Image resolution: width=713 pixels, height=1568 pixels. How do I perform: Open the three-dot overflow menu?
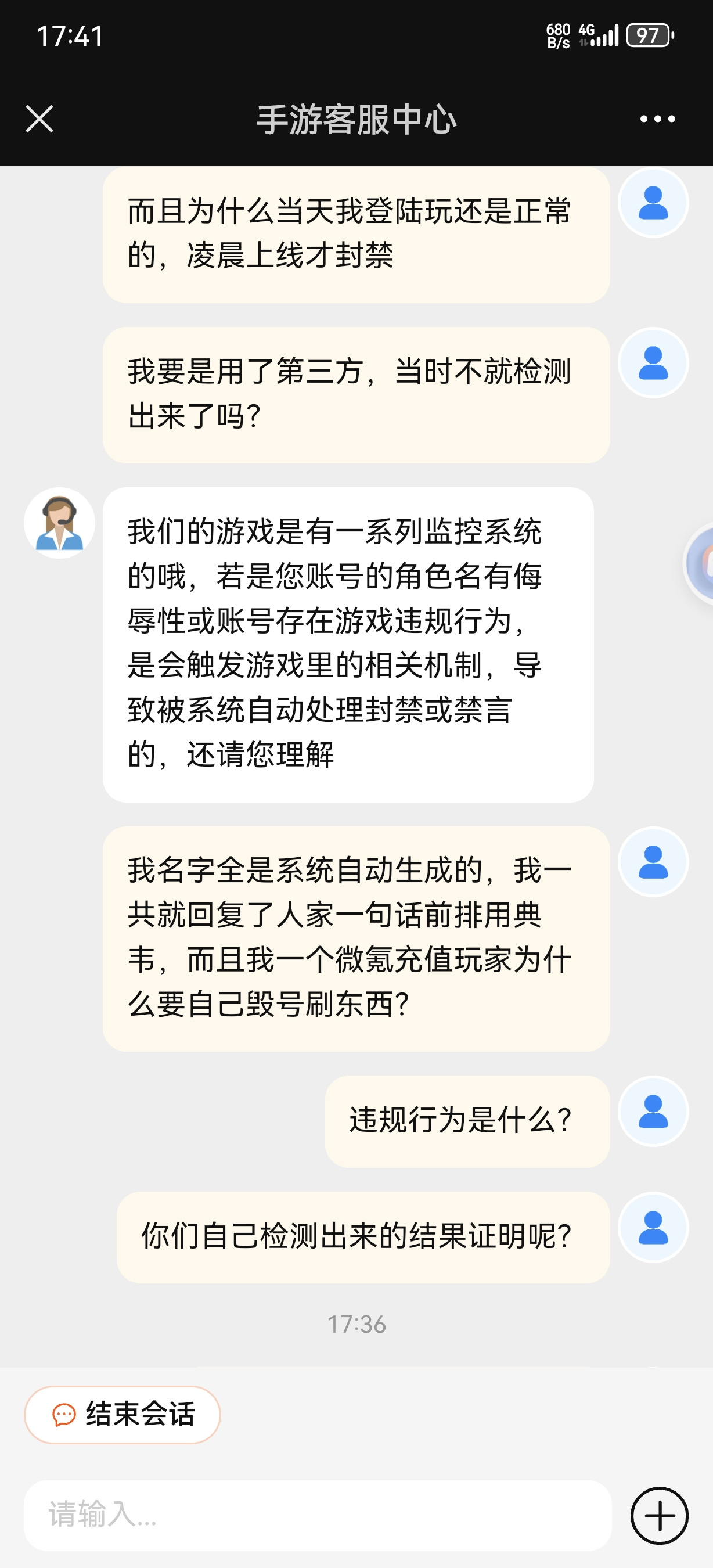[658, 118]
